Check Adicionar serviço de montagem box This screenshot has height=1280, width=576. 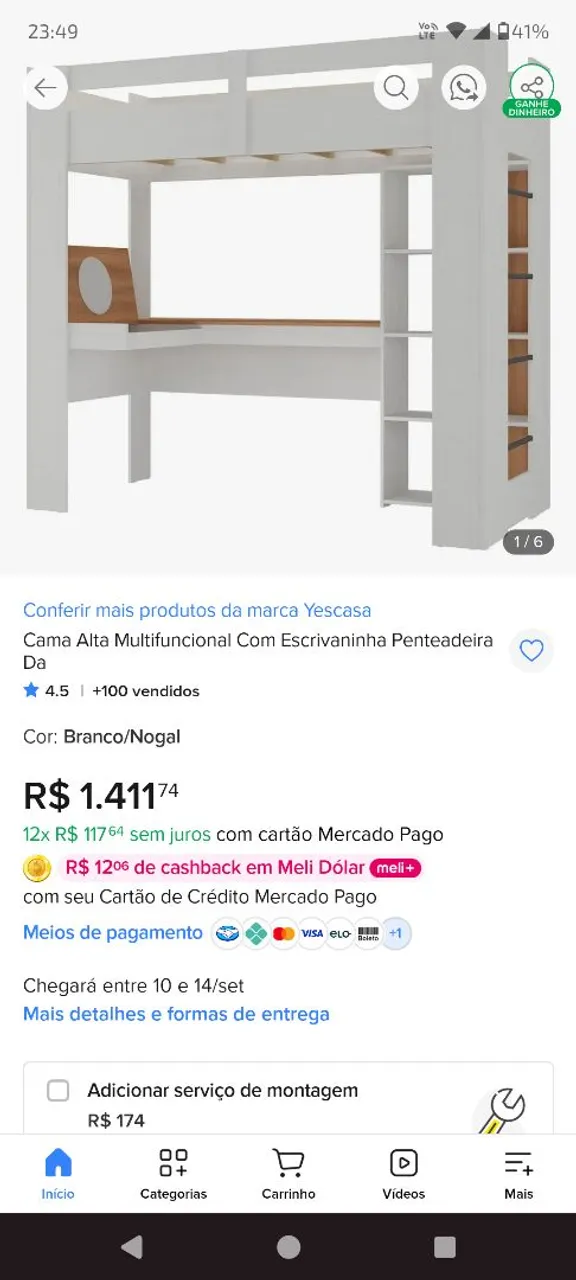click(x=59, y=1090)
